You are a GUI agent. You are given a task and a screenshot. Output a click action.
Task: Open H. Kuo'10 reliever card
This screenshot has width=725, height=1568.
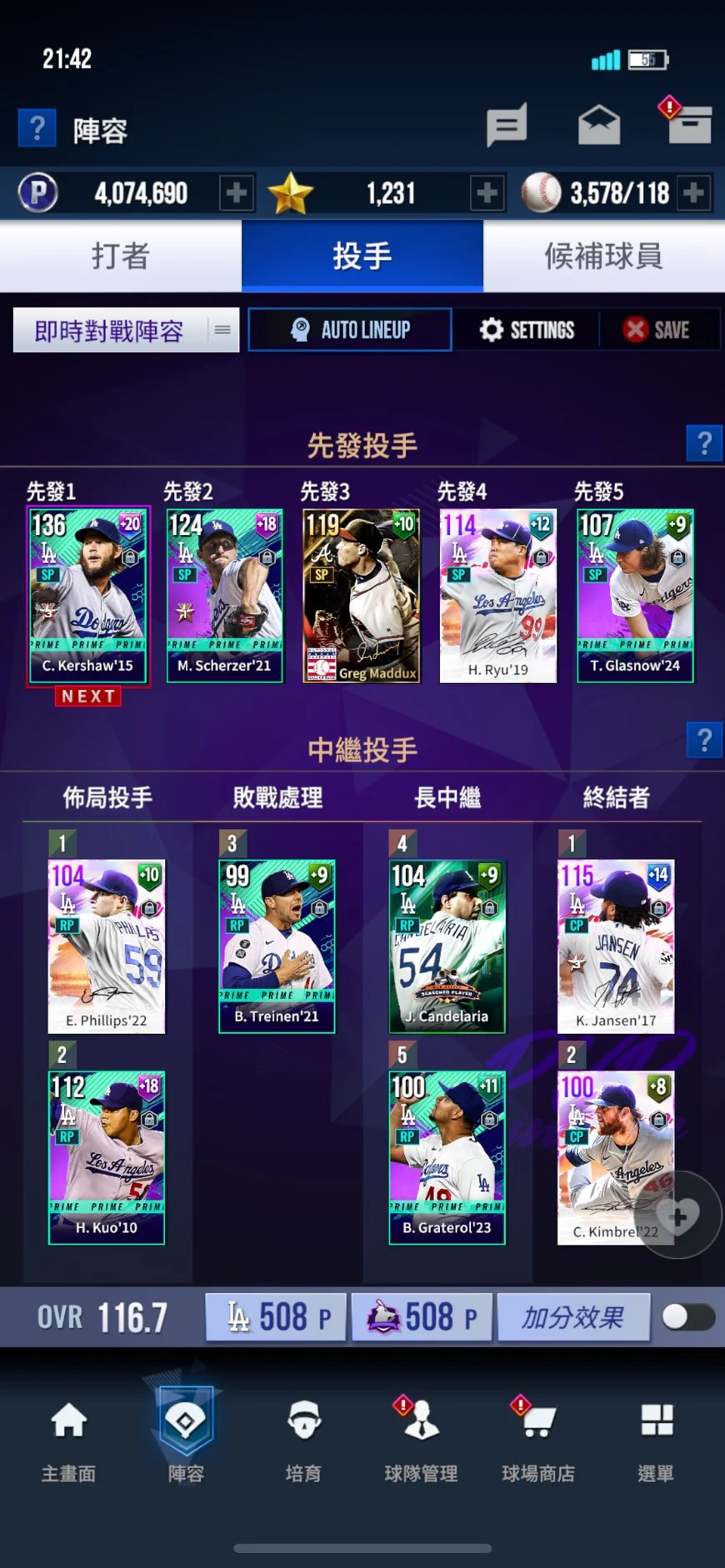[x=107, y=1157]
